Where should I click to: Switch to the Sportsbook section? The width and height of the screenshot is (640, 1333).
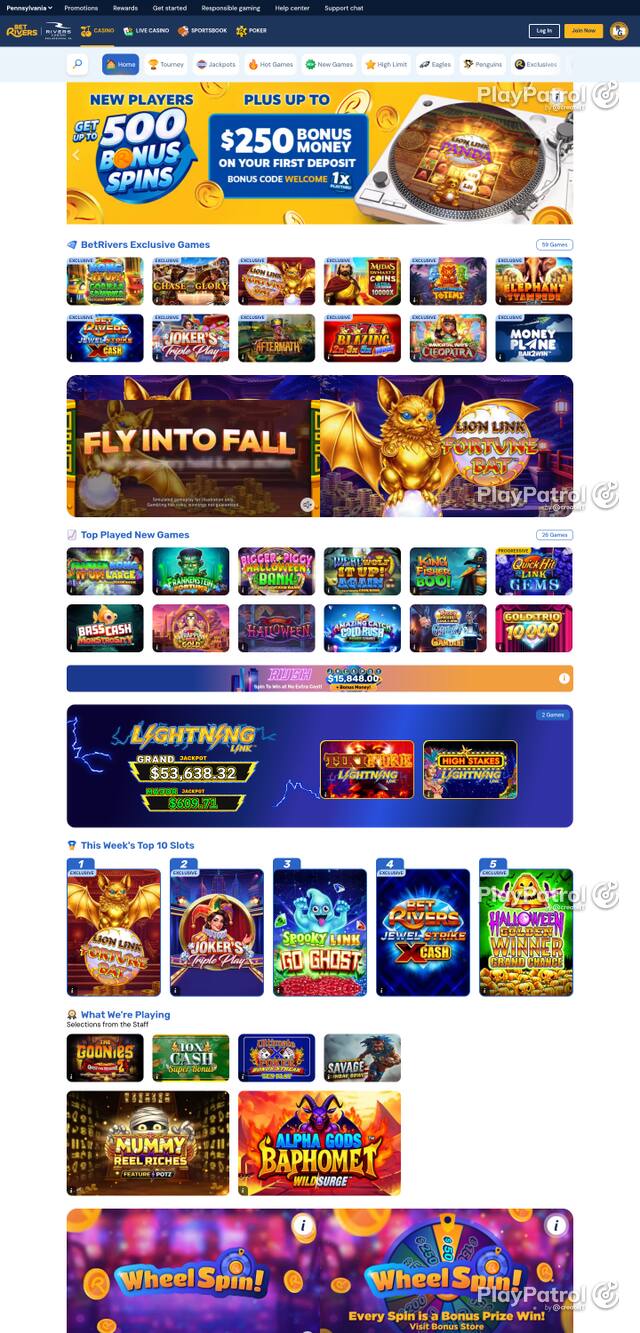[x=203, y=31]
